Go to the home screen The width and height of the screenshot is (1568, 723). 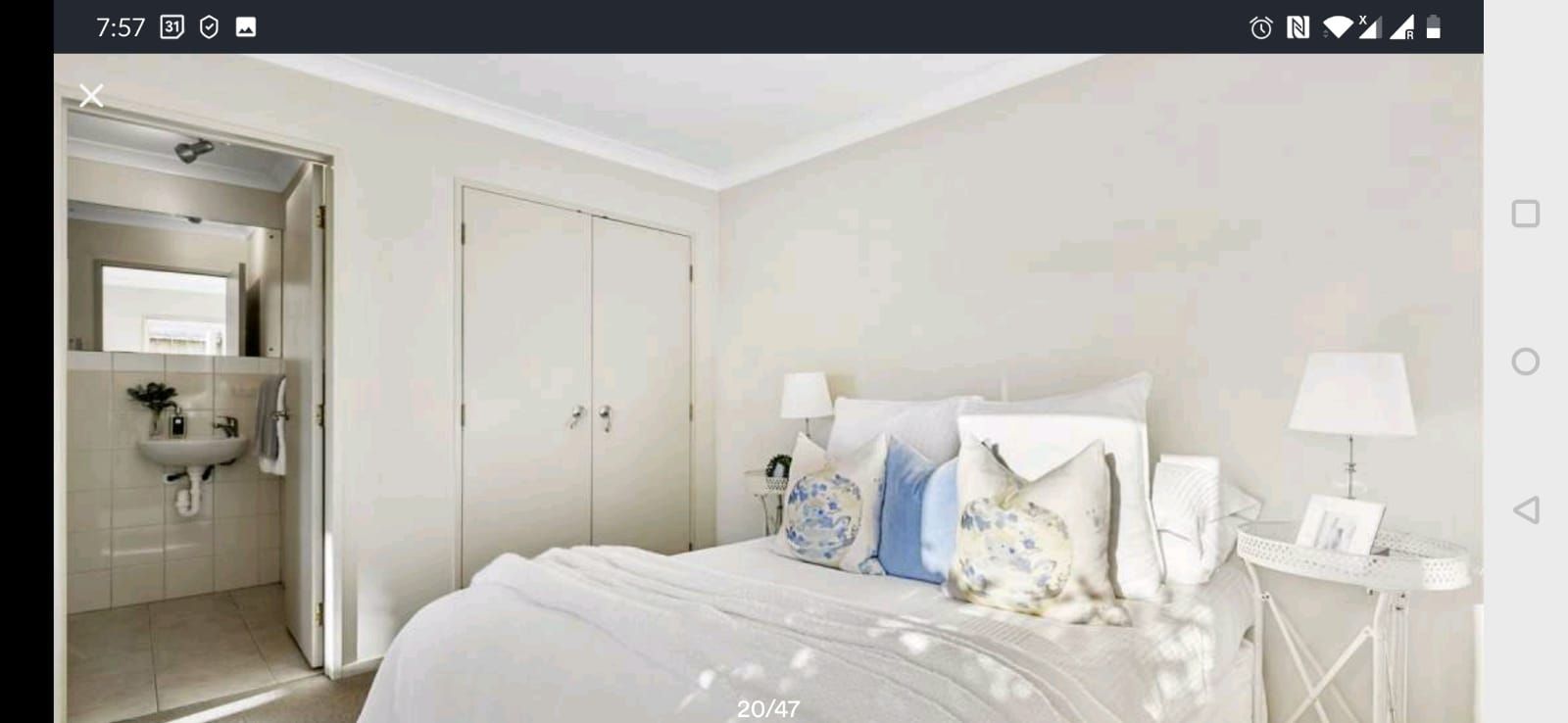click(x=1526, y=361)
